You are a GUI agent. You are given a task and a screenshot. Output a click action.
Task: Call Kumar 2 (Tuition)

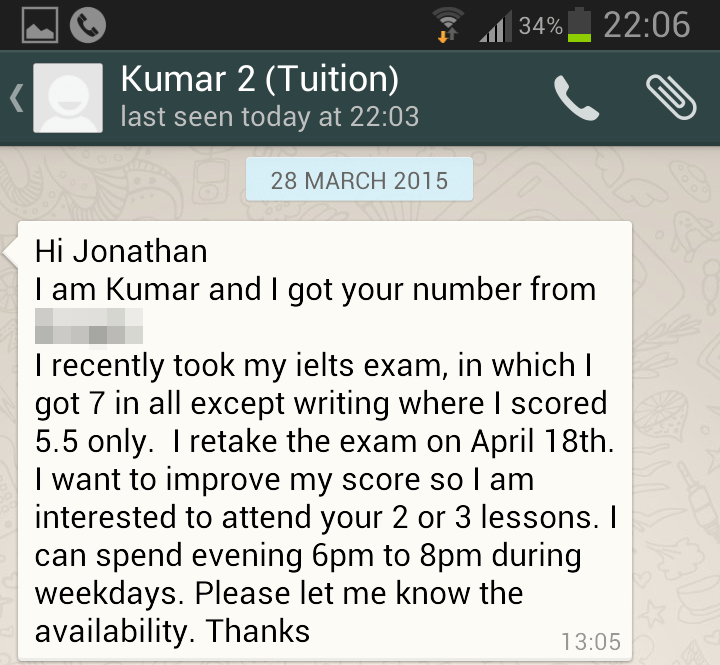[x=577, y=98]
